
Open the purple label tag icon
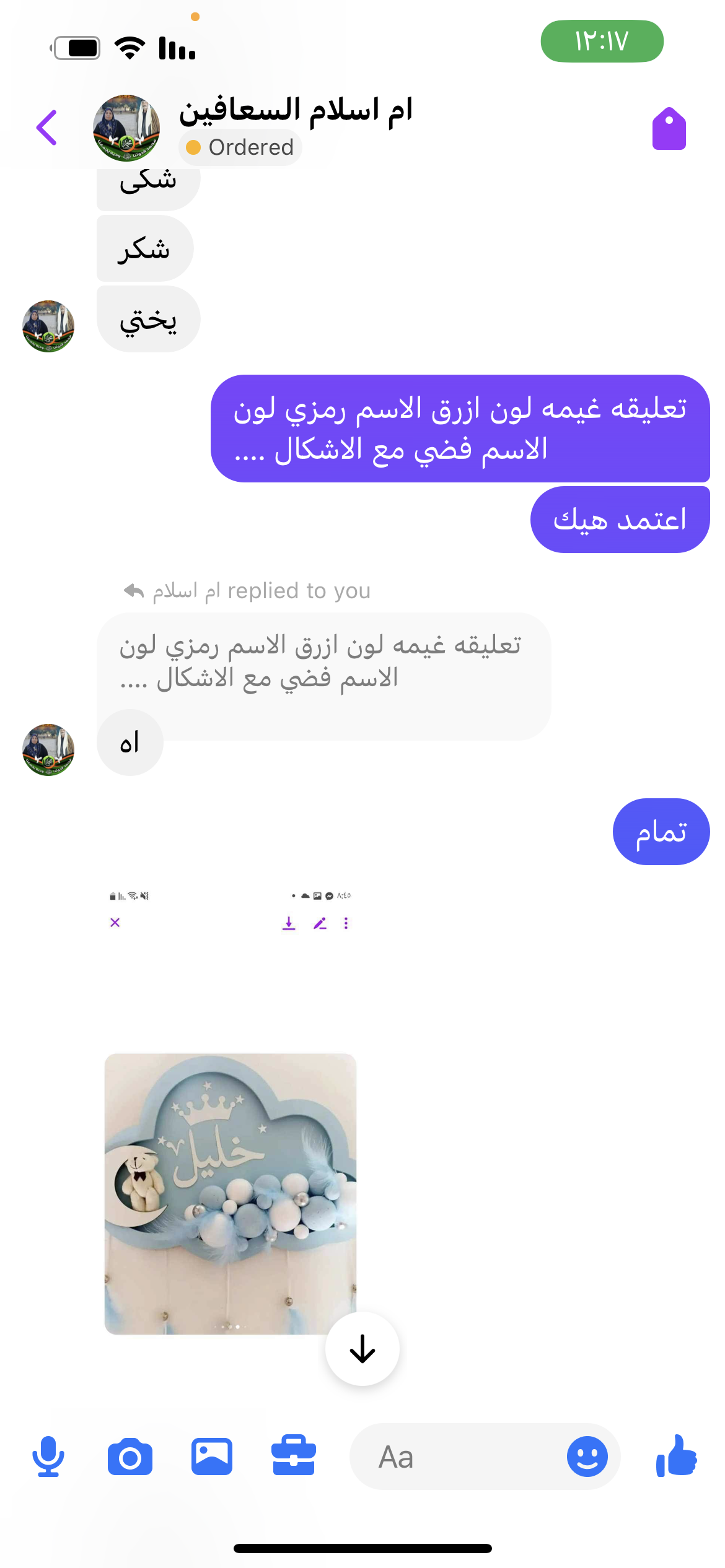coord(669,129)
